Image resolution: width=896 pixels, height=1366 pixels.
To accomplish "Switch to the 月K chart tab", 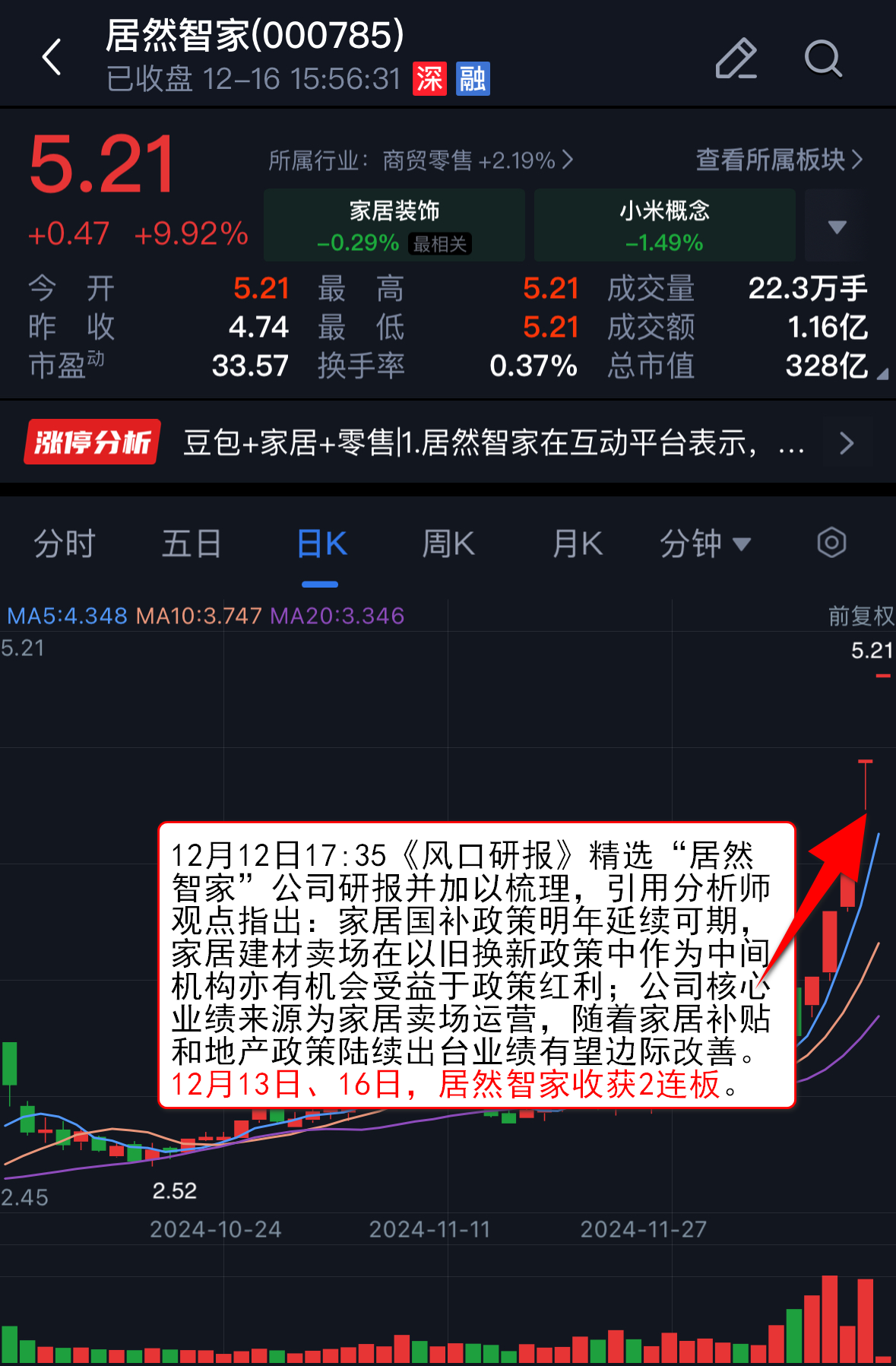I will pos(578,544).
